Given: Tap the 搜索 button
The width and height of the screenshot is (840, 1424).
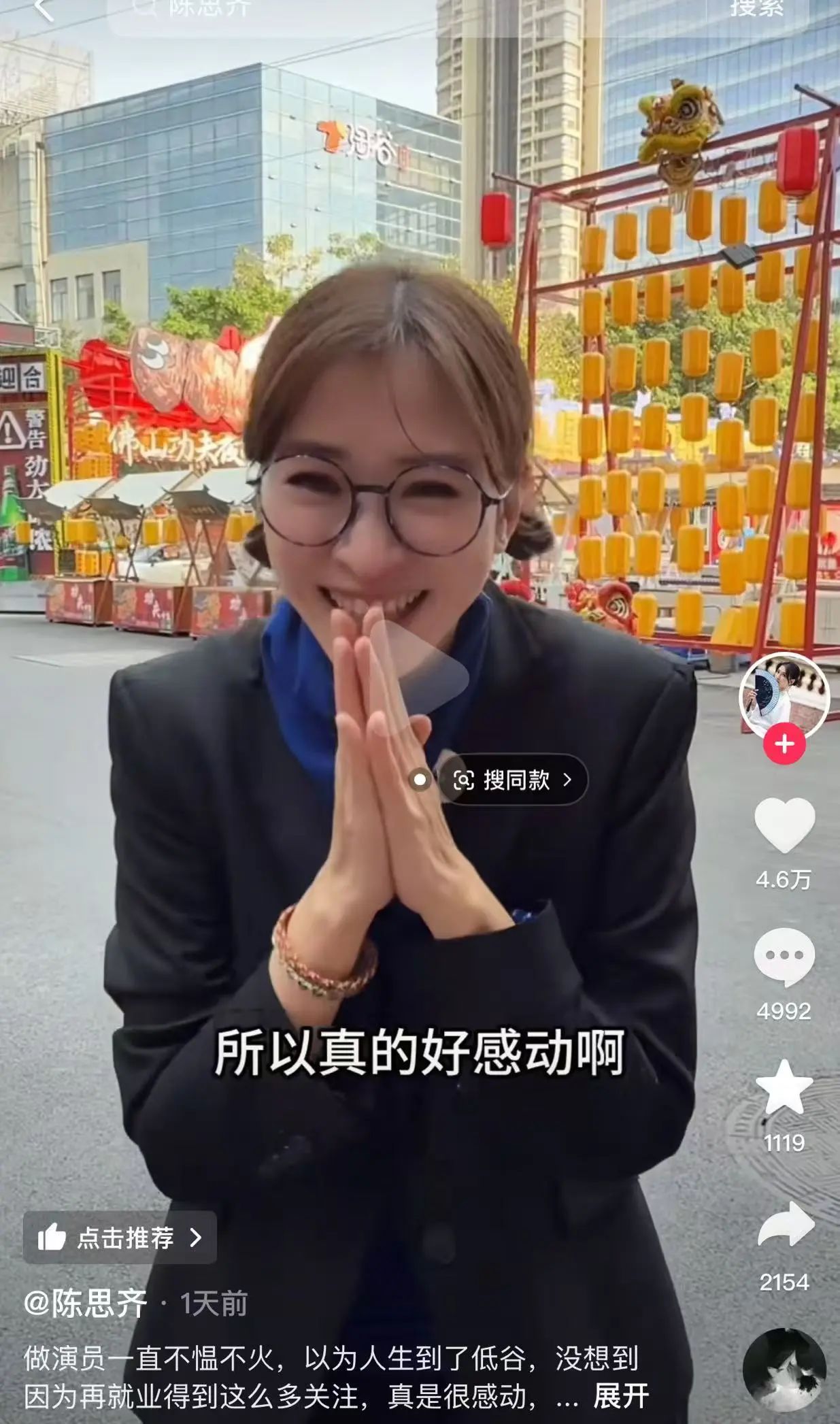Looking at the screenshot, I should pyautogui.click(x=756, y=8).
